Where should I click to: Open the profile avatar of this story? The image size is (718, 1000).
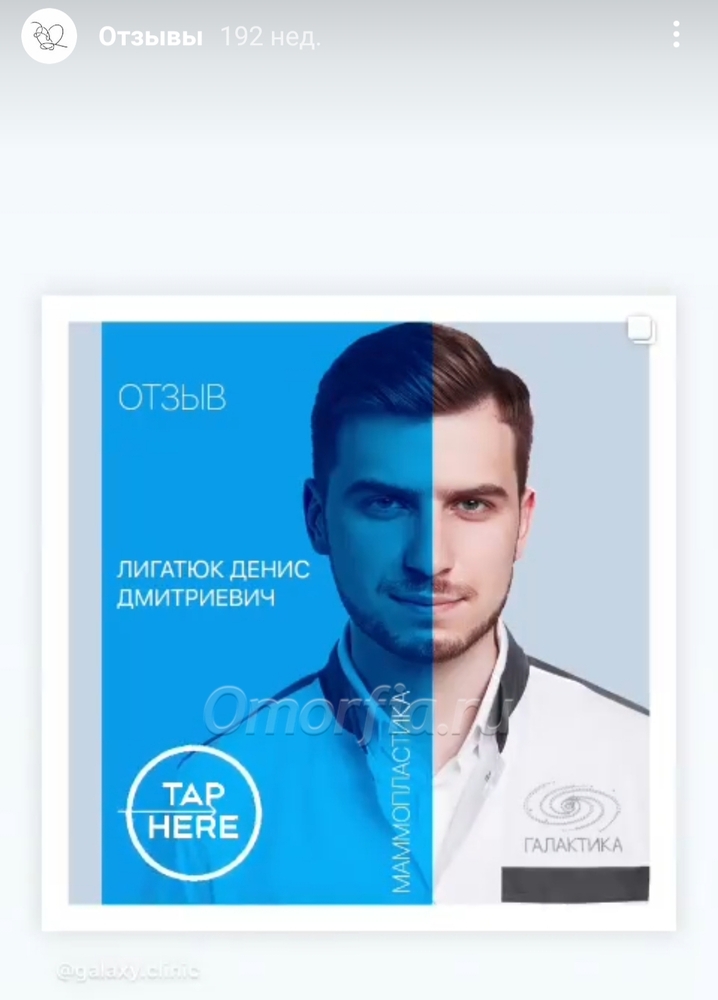[50, 36]
